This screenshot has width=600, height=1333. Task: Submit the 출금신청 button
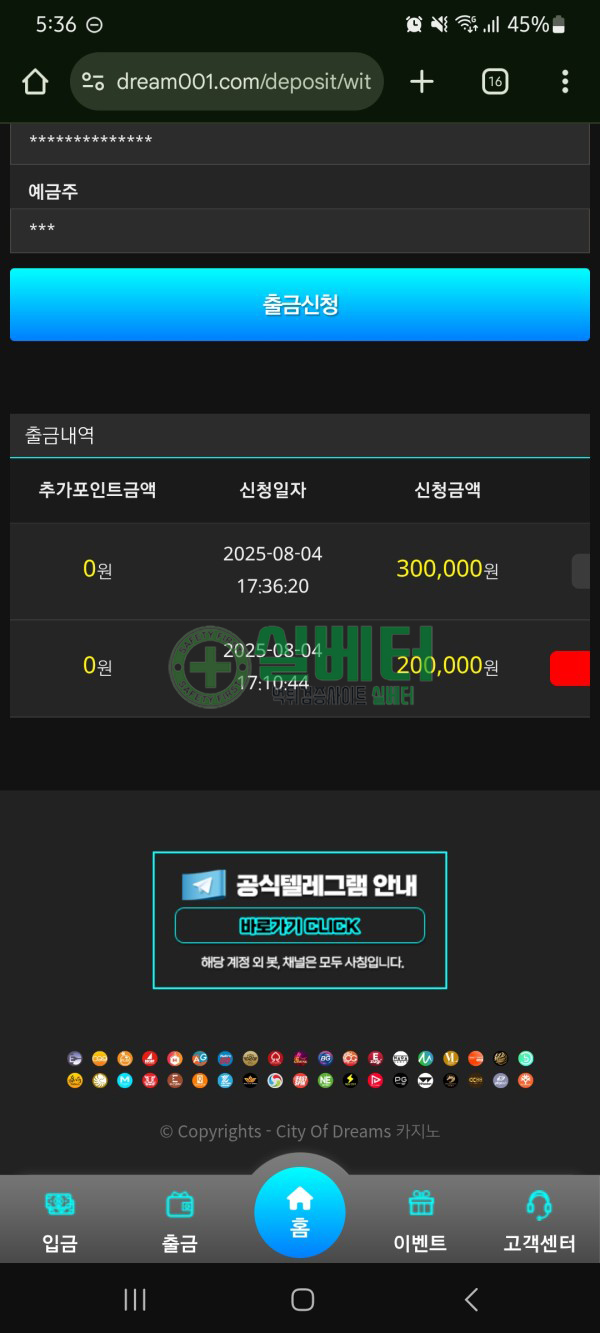pyautogui.click(x=299, y=305)
